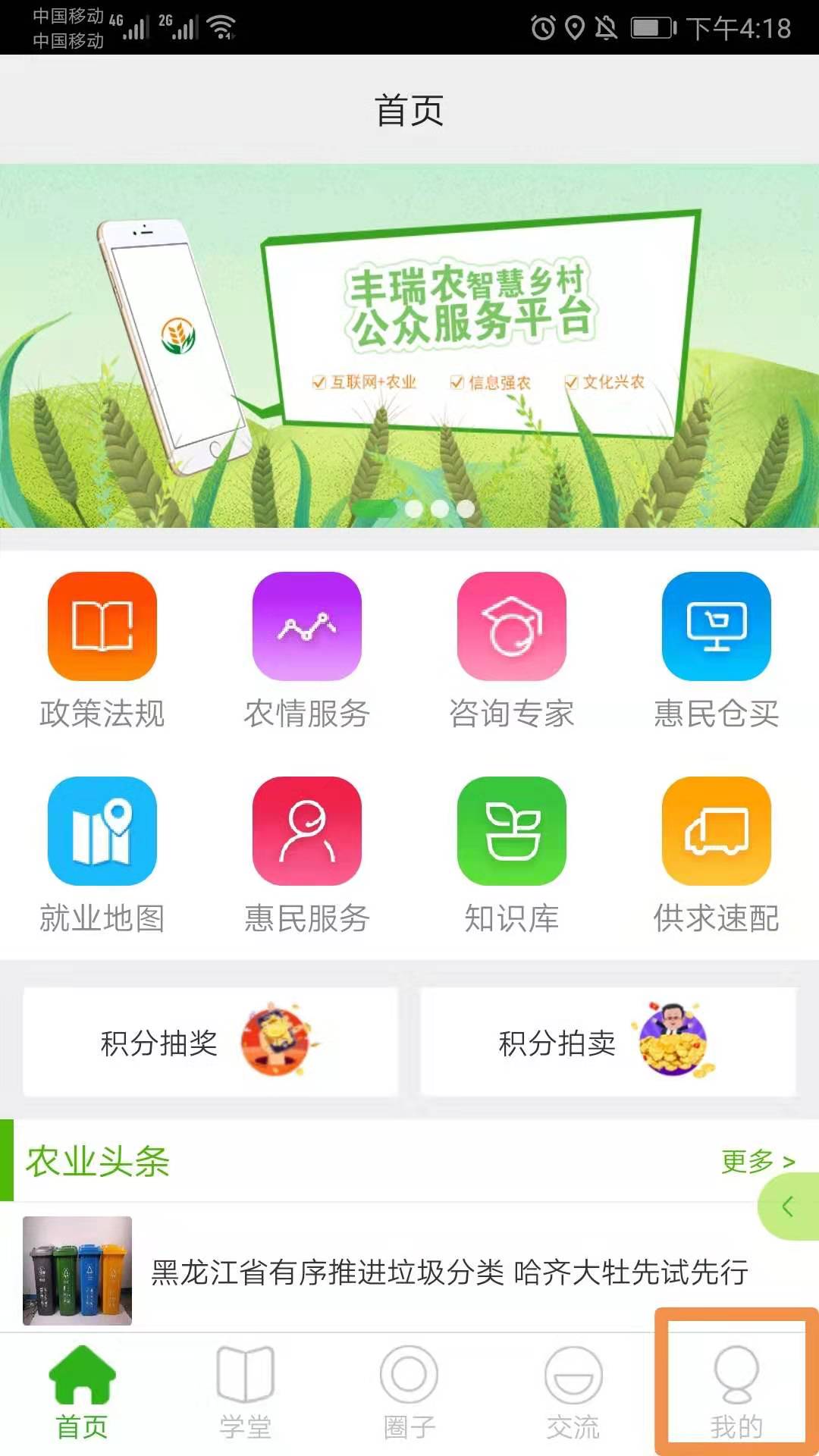
Task: Open 积分拍卖 card
Action: coord(608,1043)
